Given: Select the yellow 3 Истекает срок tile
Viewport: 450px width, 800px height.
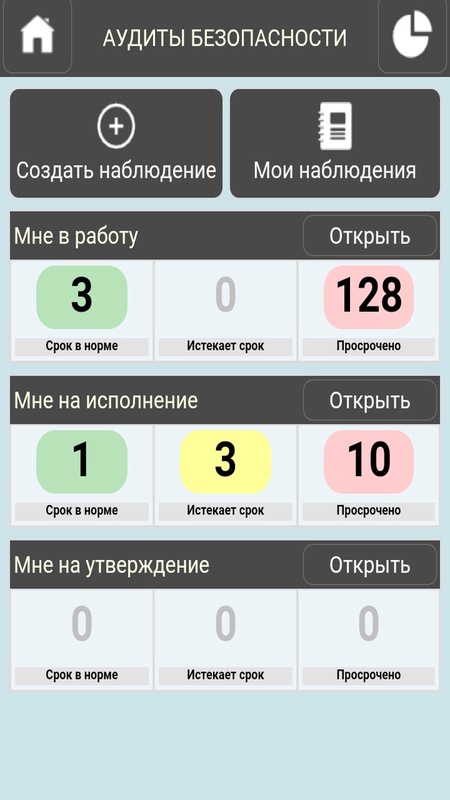Looking at the screenshot, I should [x=226, y=475].
